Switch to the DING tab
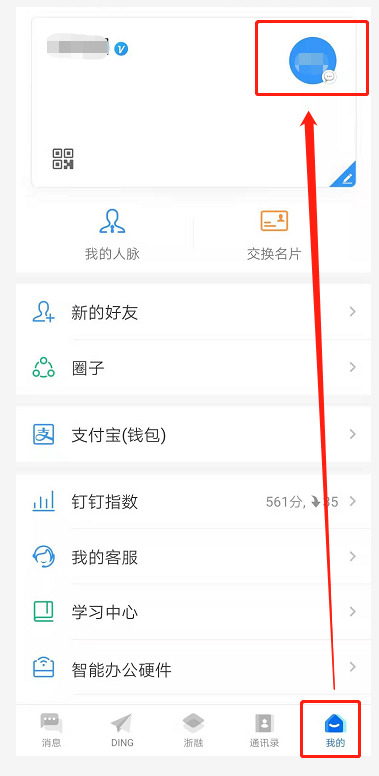 122,730
